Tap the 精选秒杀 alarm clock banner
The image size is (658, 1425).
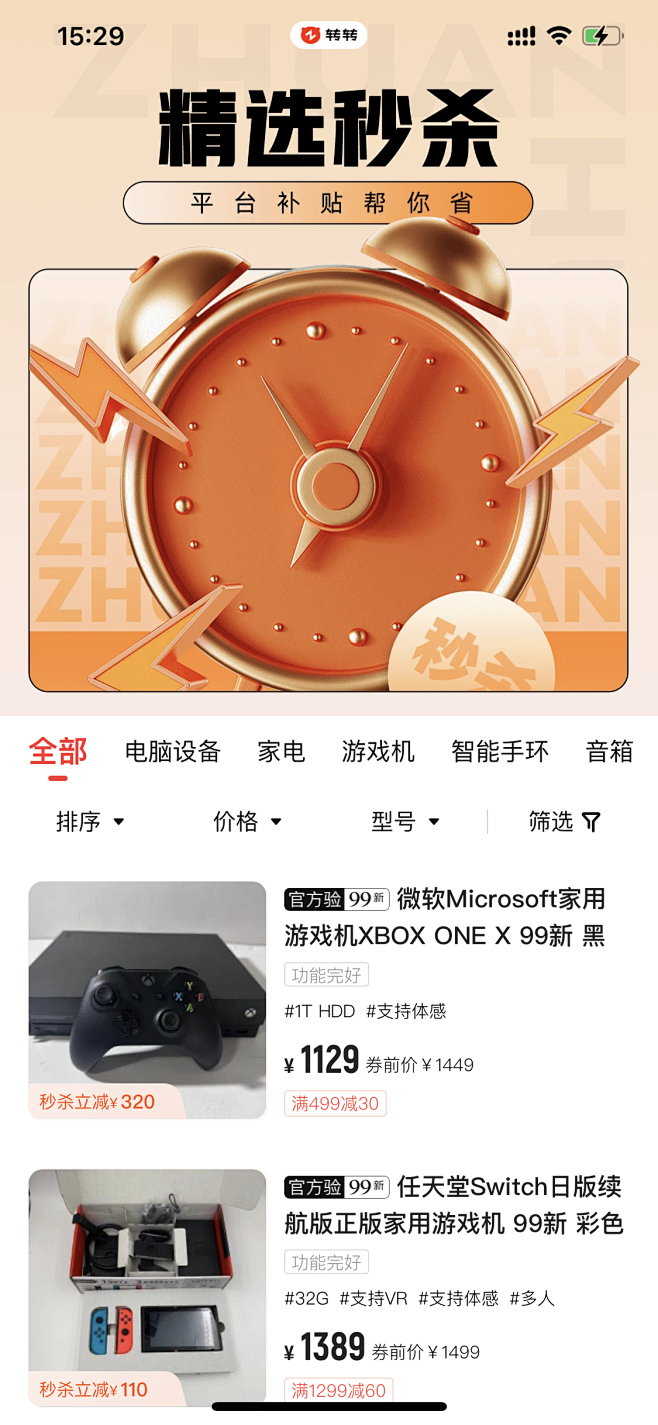point(328,480)
